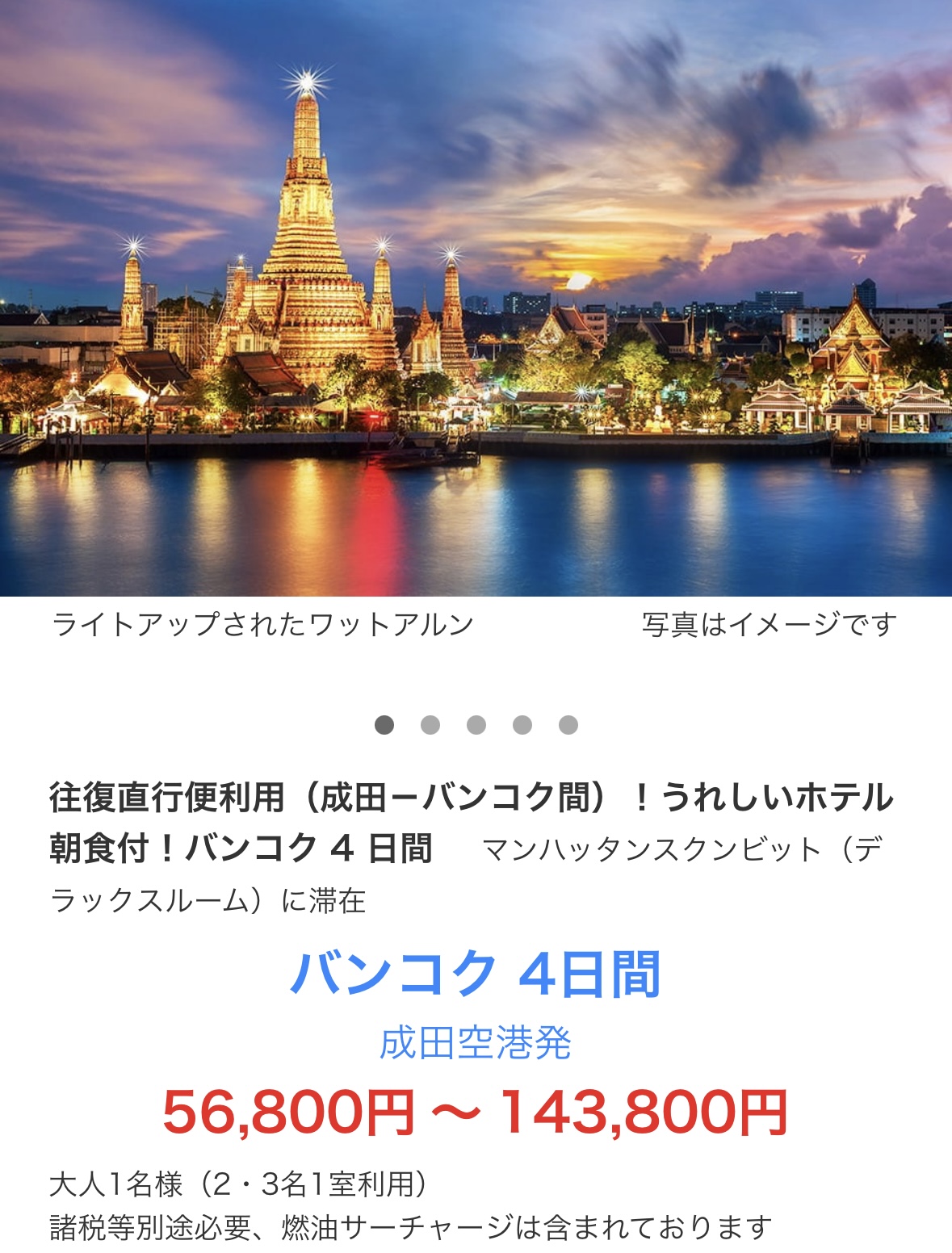952x1253 pixels.
Task: Select the third carousel page dot
Action: pyautogui.click(x=476, y=725)
